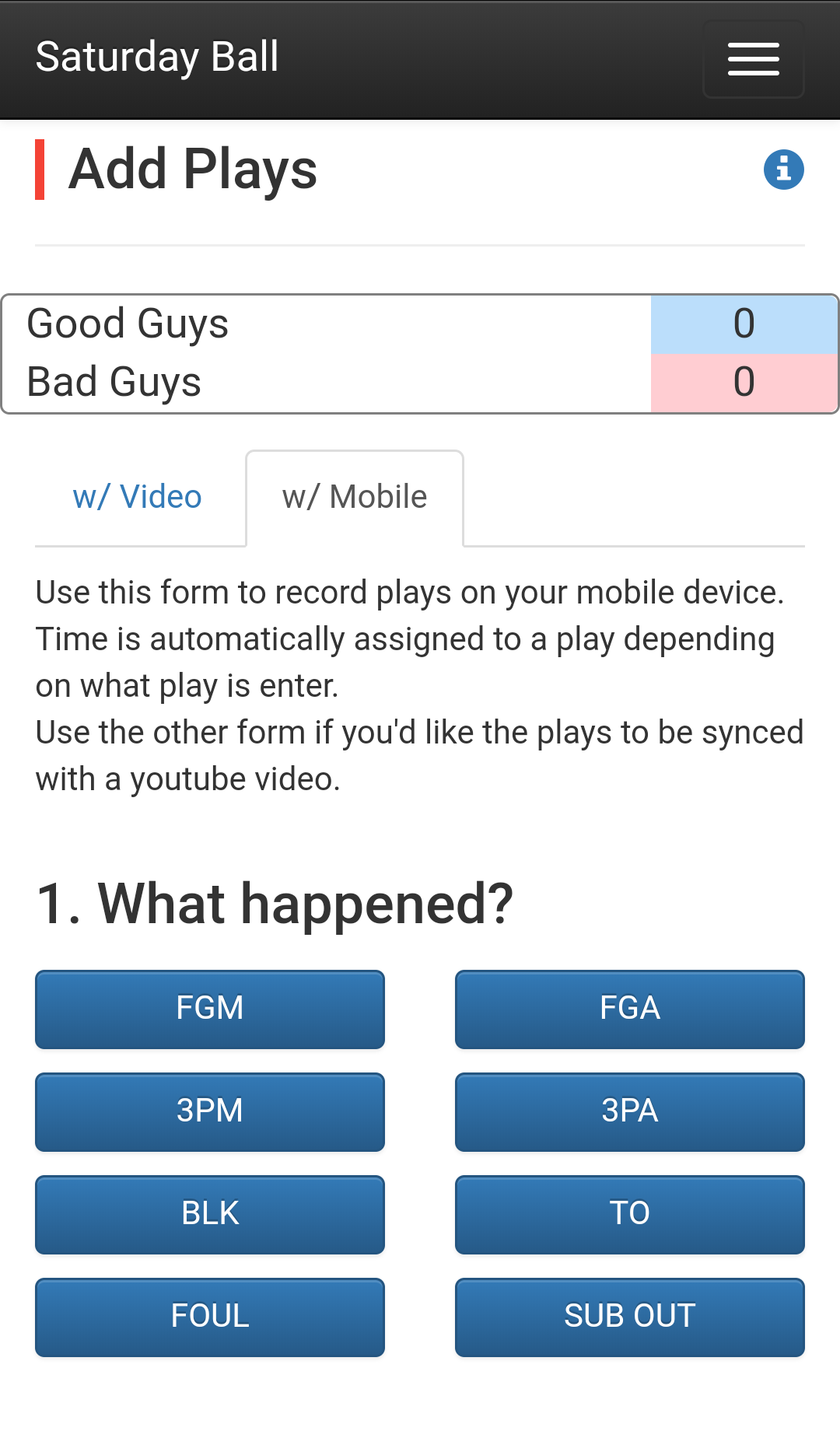Switch to the w/ Video tab
This screenshot has height=1438, width=840.
pyautogui.click(x=136, y=496)
